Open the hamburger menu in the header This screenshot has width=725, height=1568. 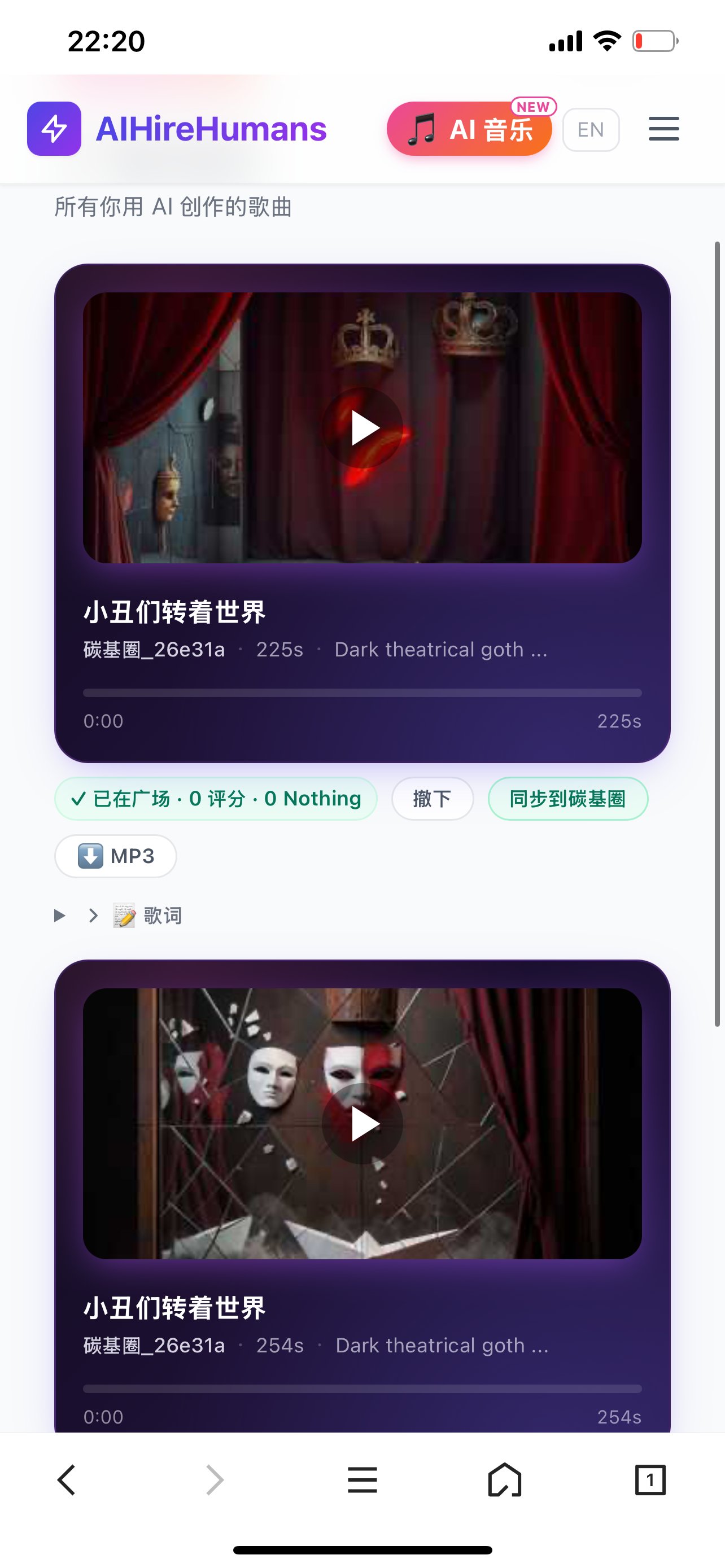[x=663, y=129]
